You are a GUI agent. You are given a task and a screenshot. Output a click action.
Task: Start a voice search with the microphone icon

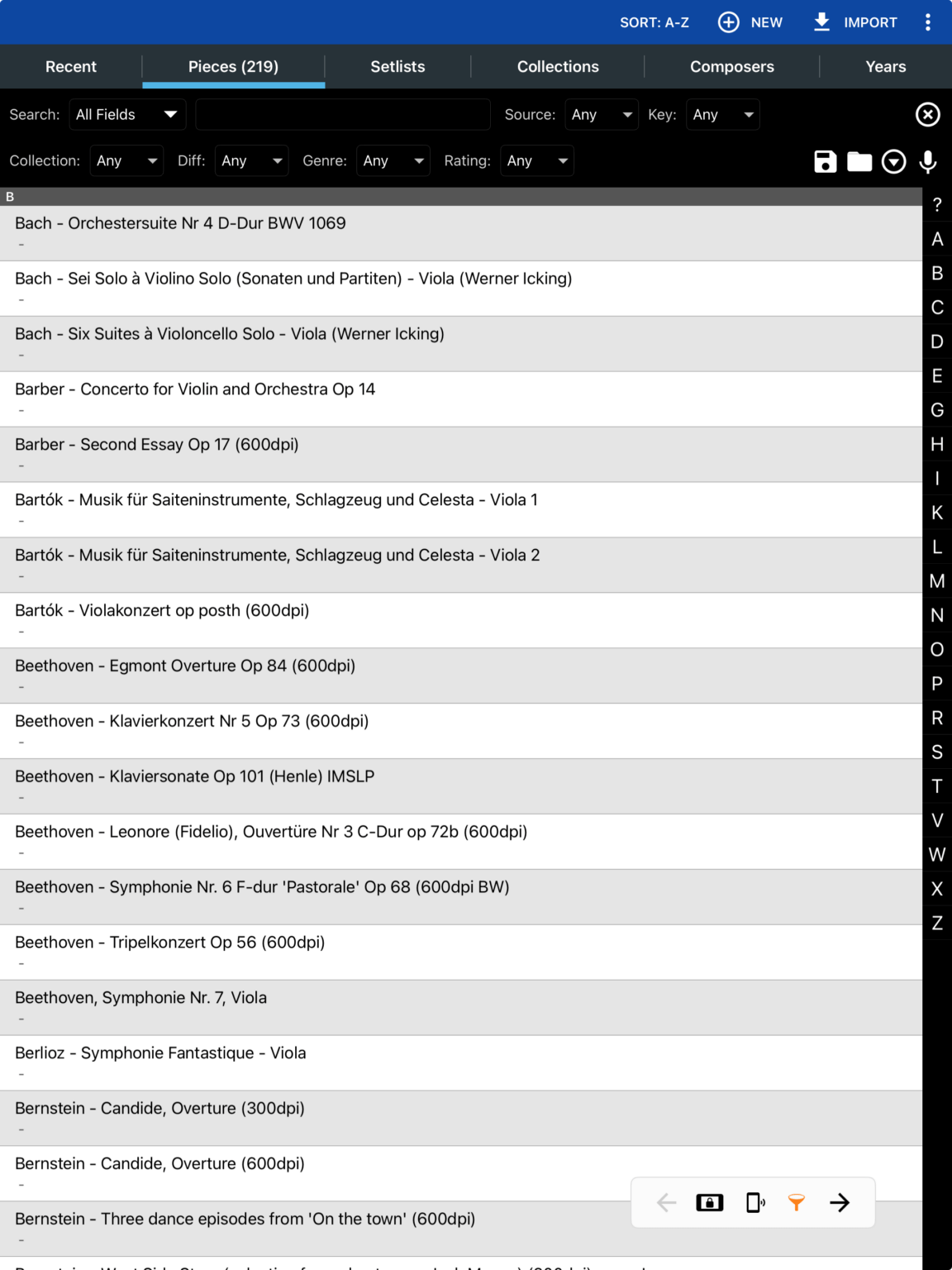point(929,161)
